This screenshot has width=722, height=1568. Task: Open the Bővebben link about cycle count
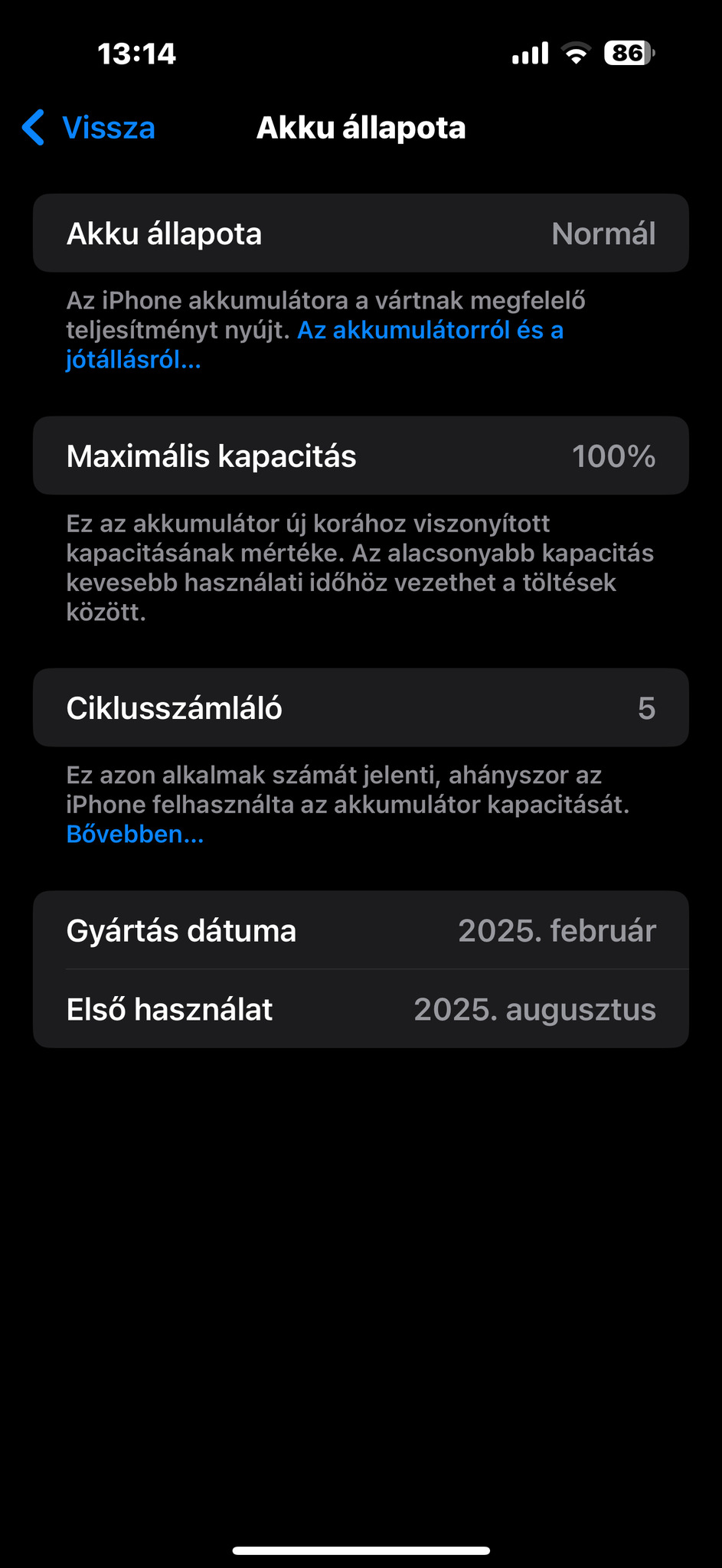(x=135, y=835)
